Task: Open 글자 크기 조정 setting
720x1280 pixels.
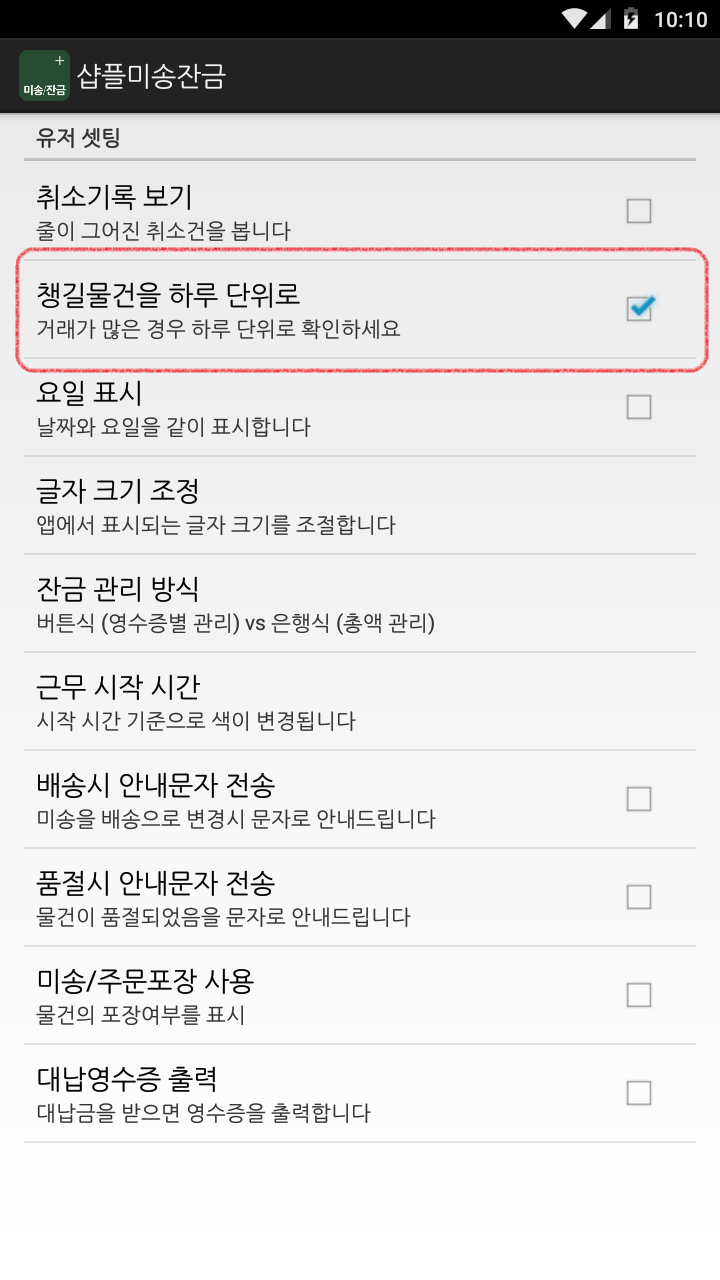Action: pyautogui.click(x=360, y=506)
